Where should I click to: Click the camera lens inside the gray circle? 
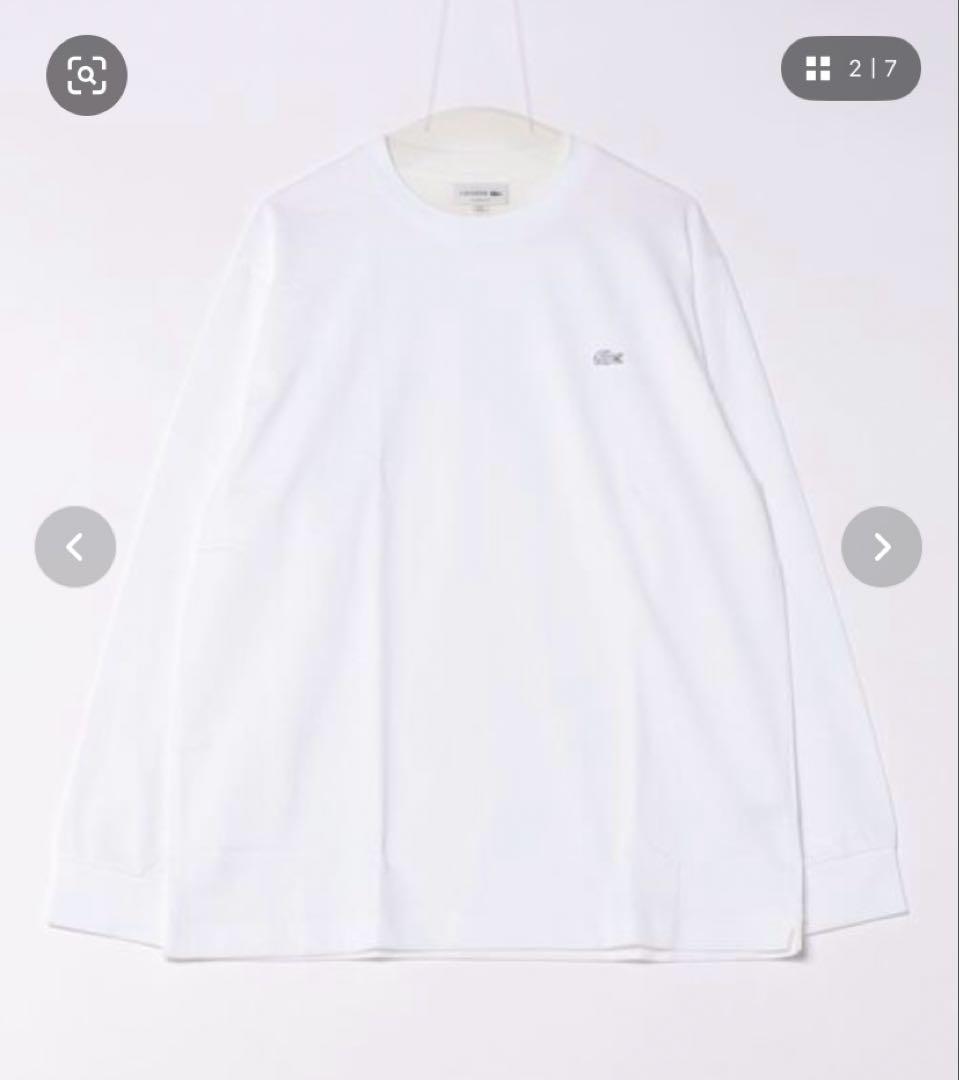point(87,76)
